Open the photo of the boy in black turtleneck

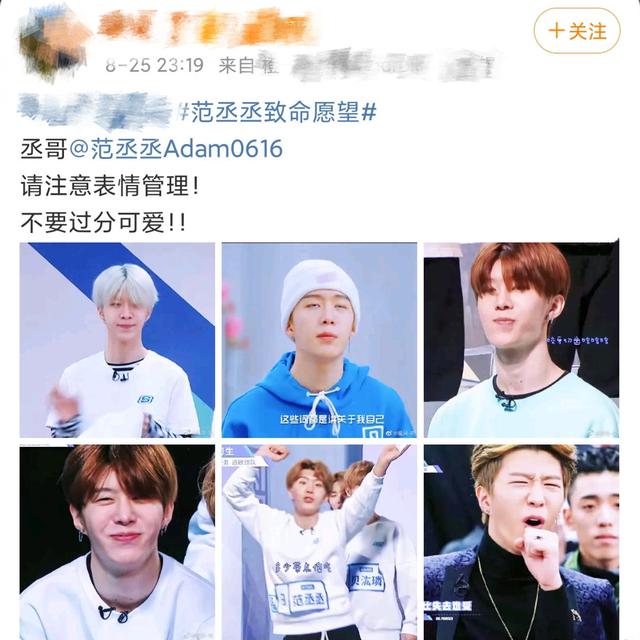click(x=521, y=543)
